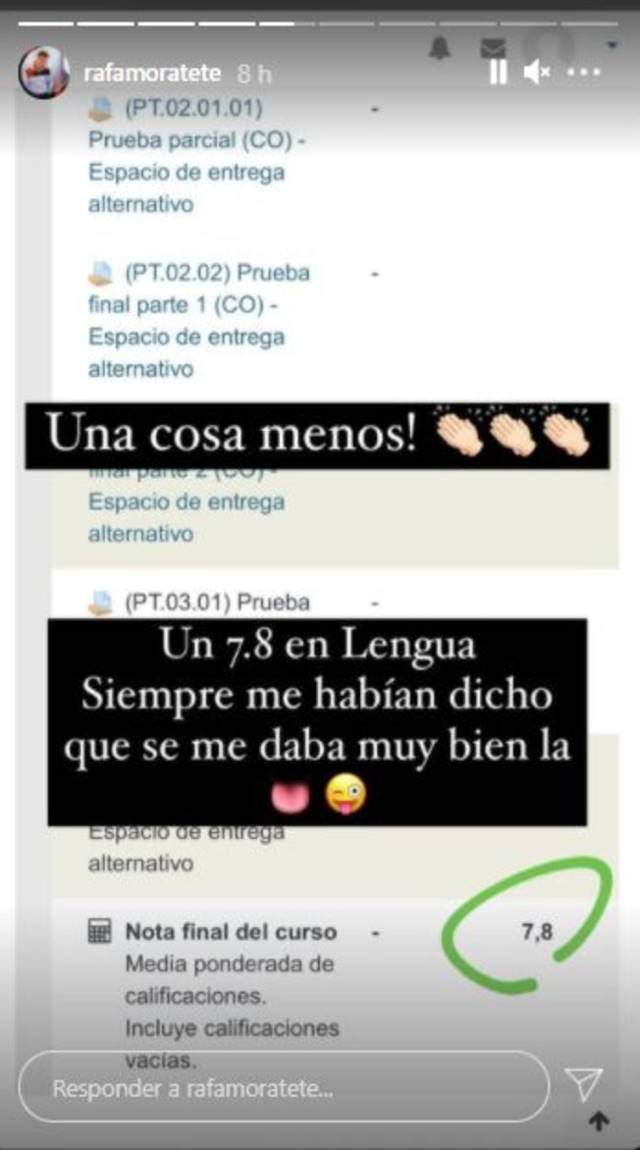Open the rafamoratete username link
This screenshot has width=640, height=1150.
click(x=151, y=73)
